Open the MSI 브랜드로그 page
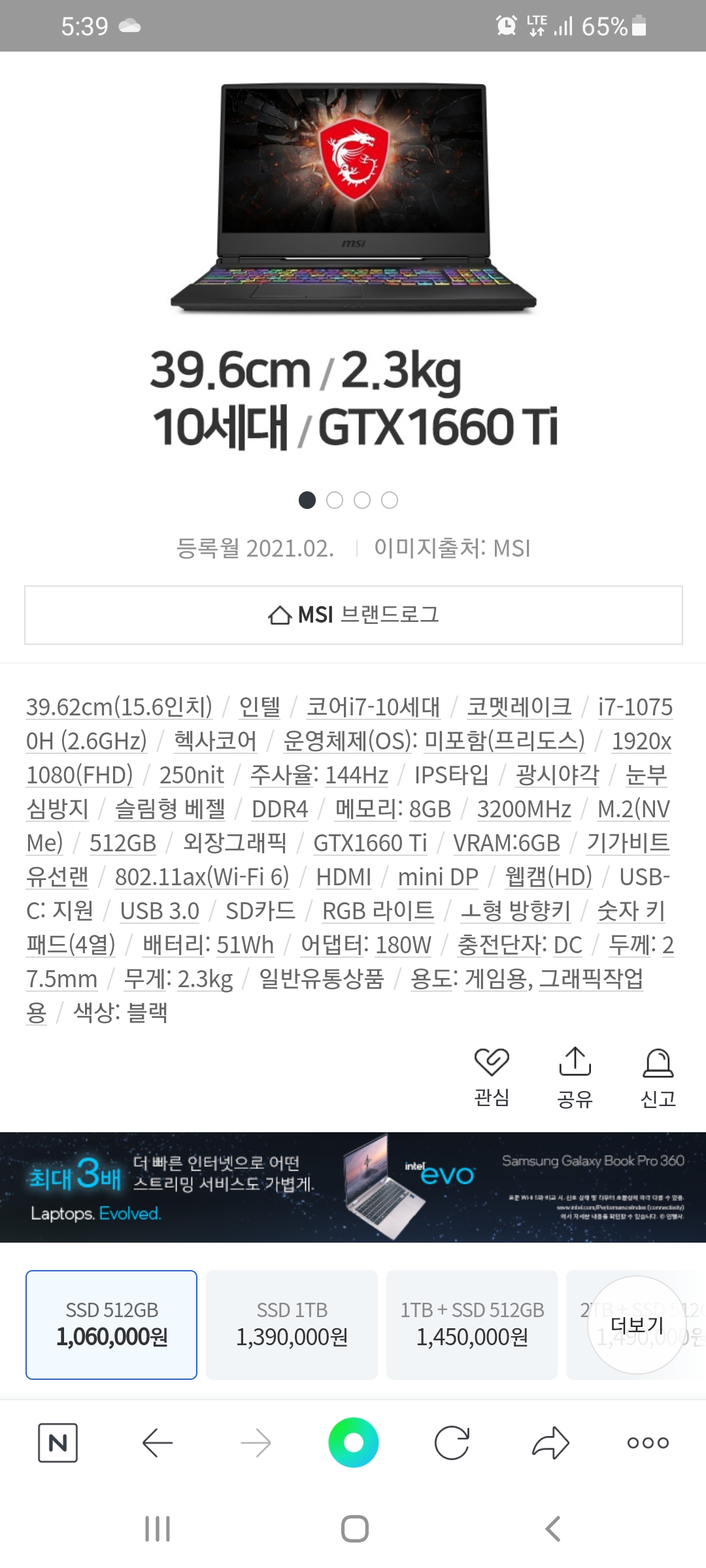The width and height of the screenshot is (706, 1568). coord(353,615)
